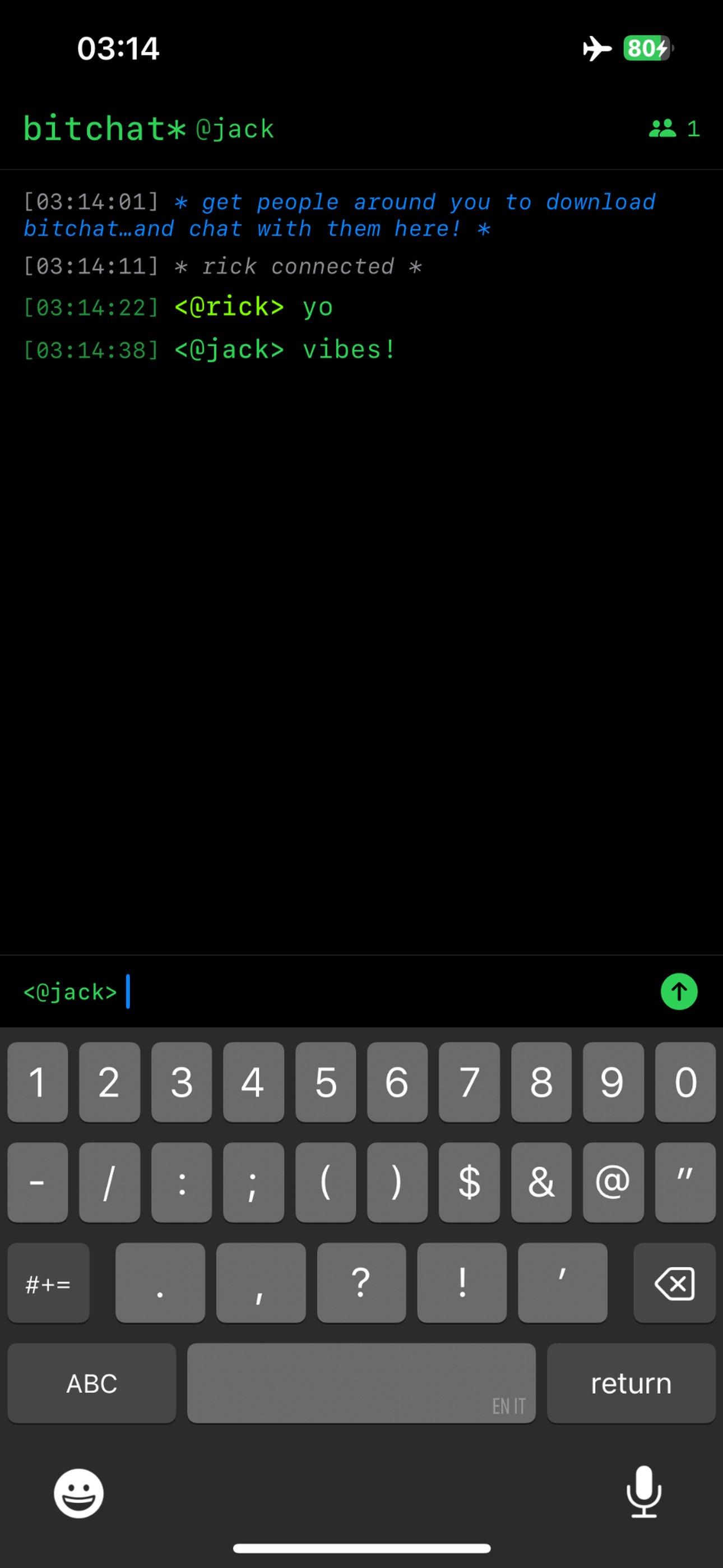Open the #+= symbols keyboard
This screenshot has height=1568, width=723.
click(x=48, y=1283)
